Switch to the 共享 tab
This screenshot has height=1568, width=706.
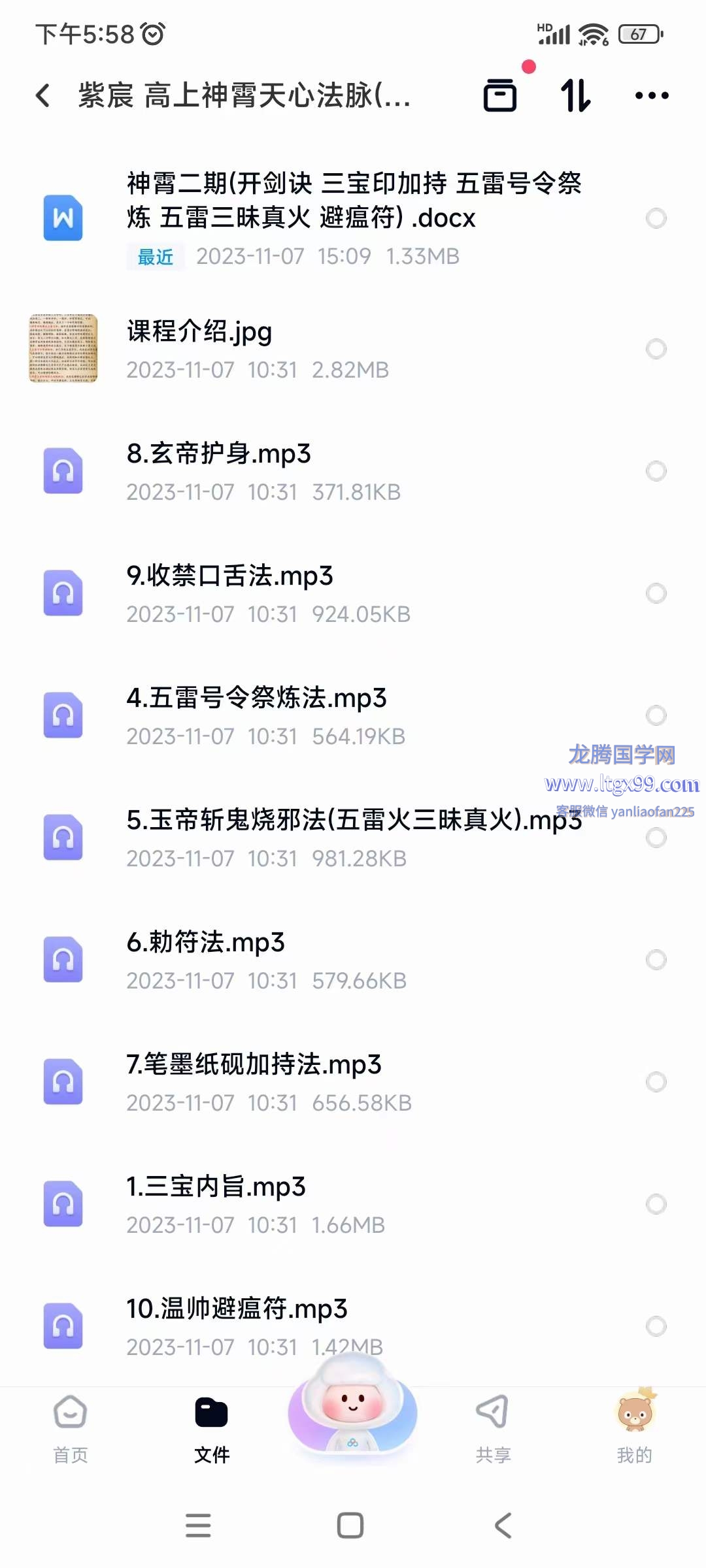pyautogui.click(x=494, y=1429)
